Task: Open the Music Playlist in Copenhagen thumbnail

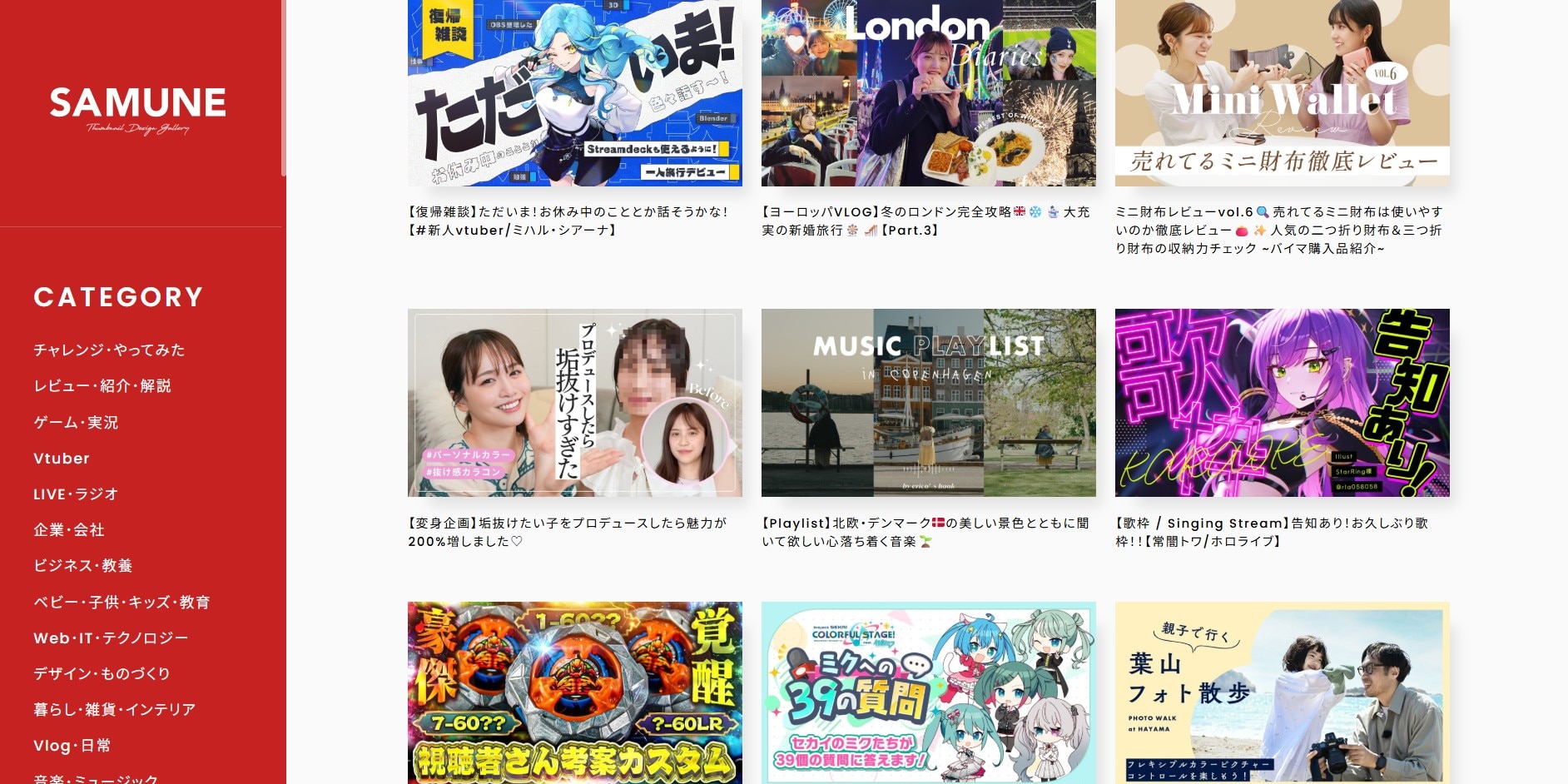Action: [928, 403]
